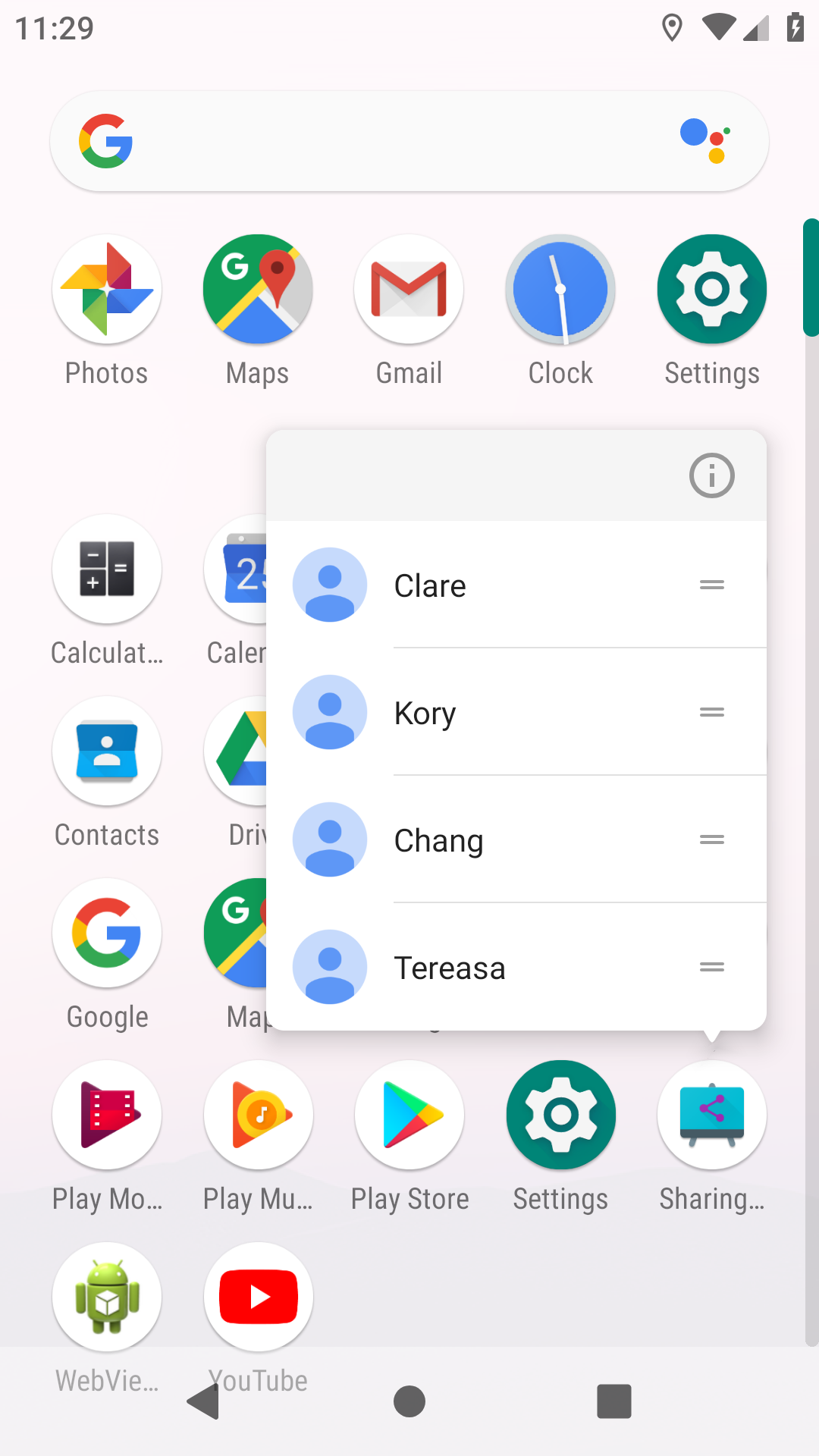
Task: Launch the Contacts app
Action: pos(107,752)
